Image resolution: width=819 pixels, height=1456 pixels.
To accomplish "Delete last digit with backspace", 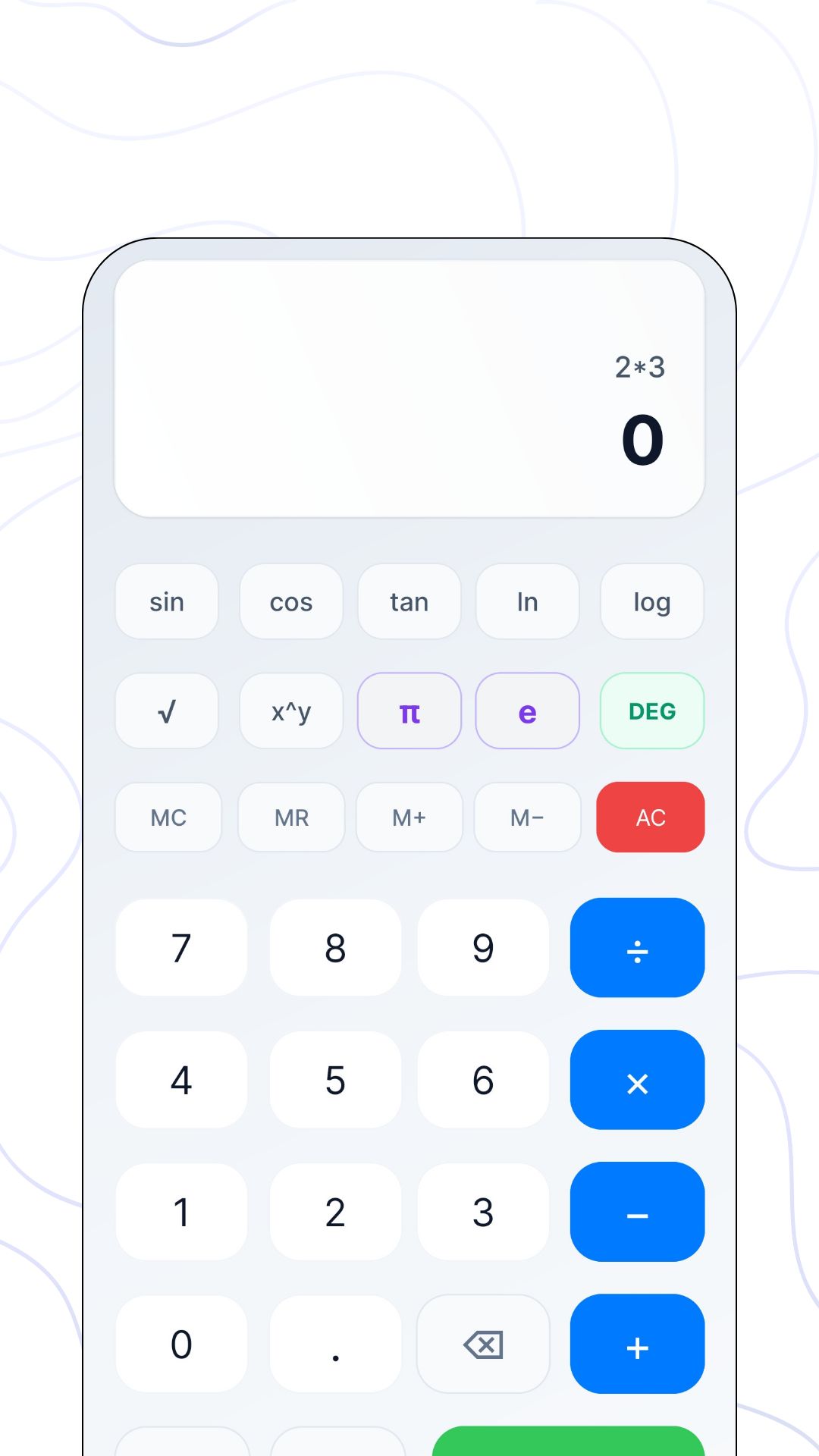I will pos(483,1344).
